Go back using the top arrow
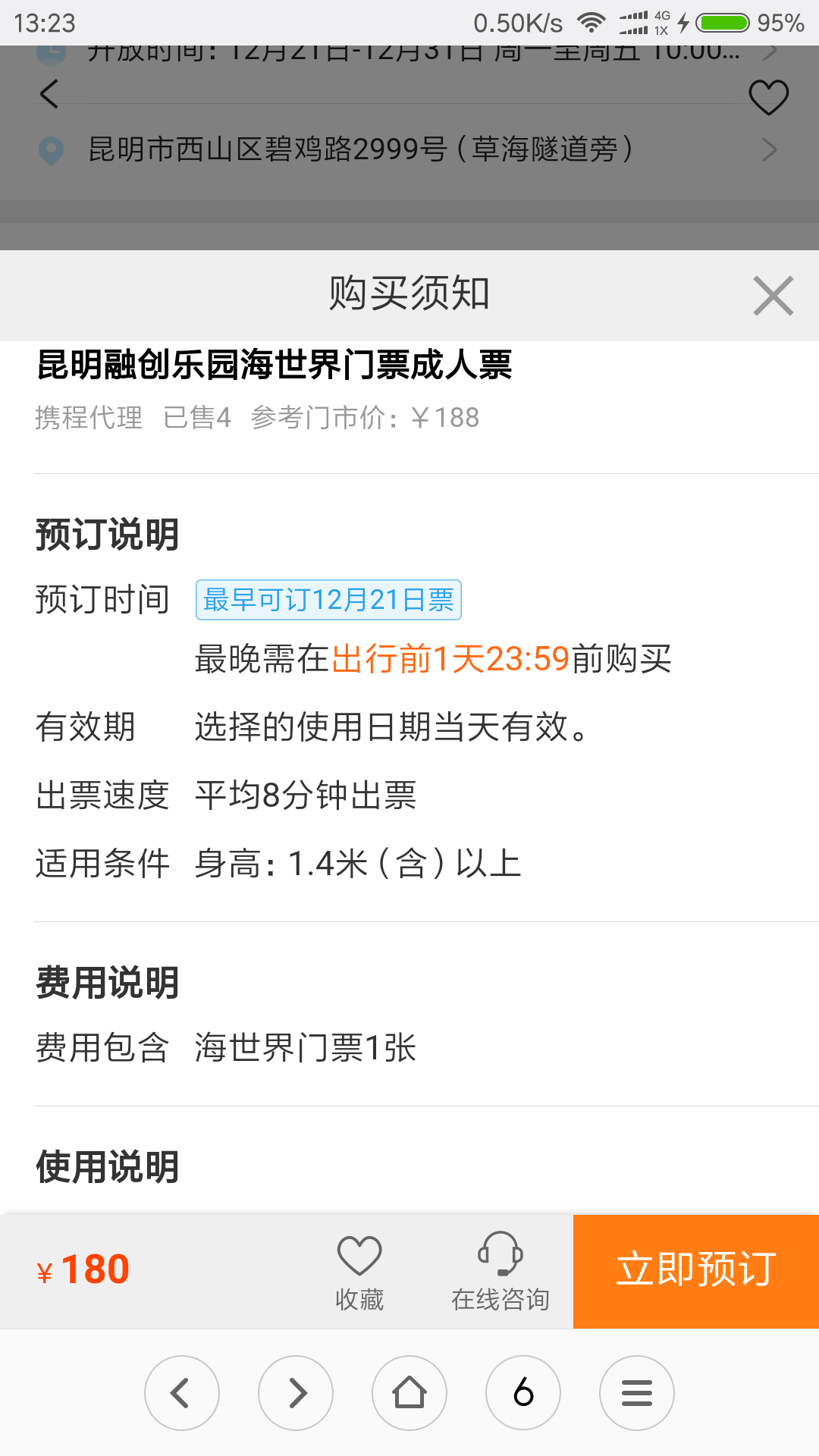 pyautogui.click(x=49, y=94)
